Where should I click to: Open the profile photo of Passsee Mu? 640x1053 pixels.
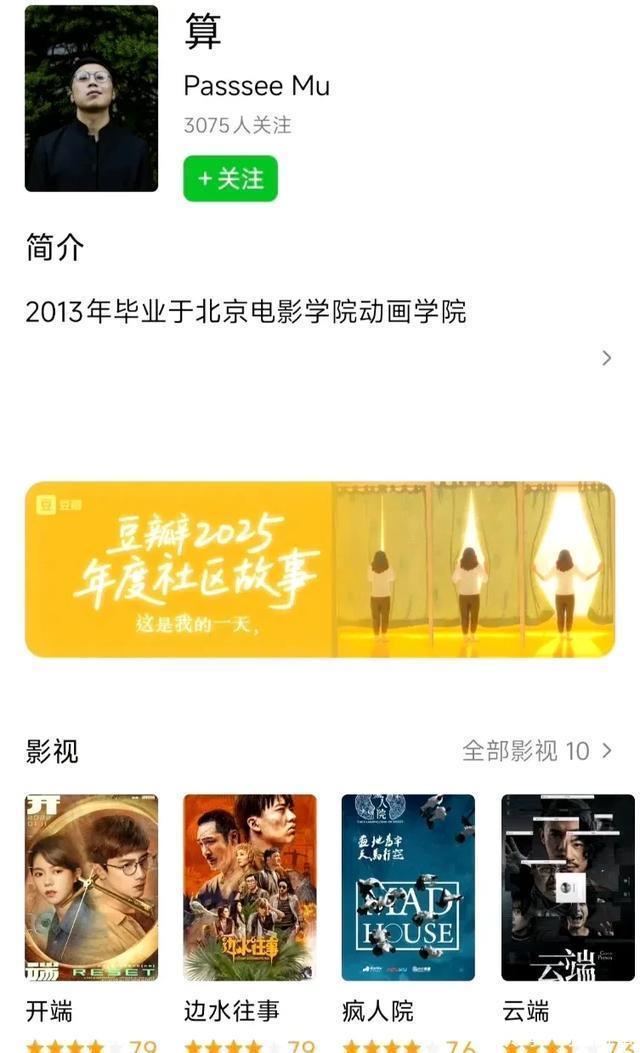click(91, 98)
